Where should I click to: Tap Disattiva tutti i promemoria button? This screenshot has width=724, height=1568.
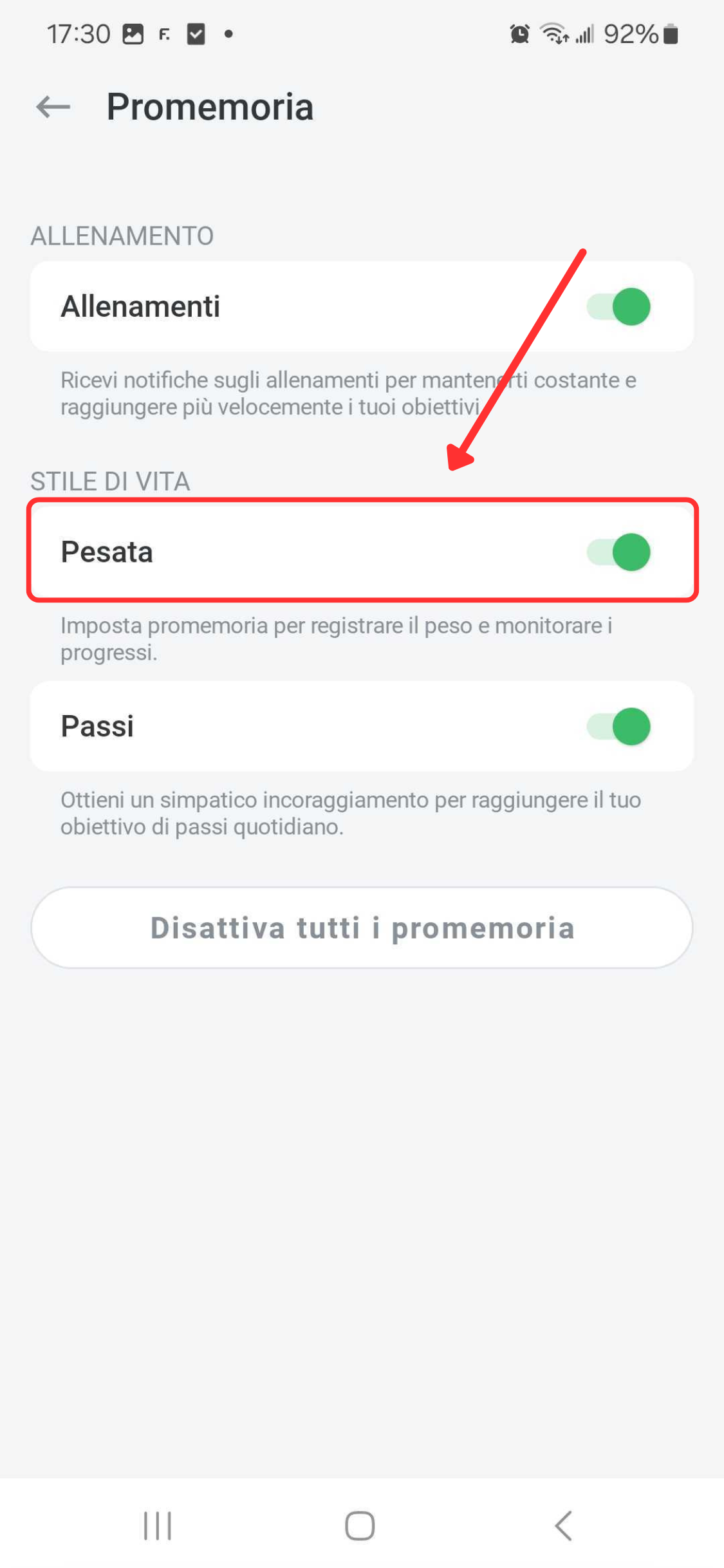pos(362,928)
